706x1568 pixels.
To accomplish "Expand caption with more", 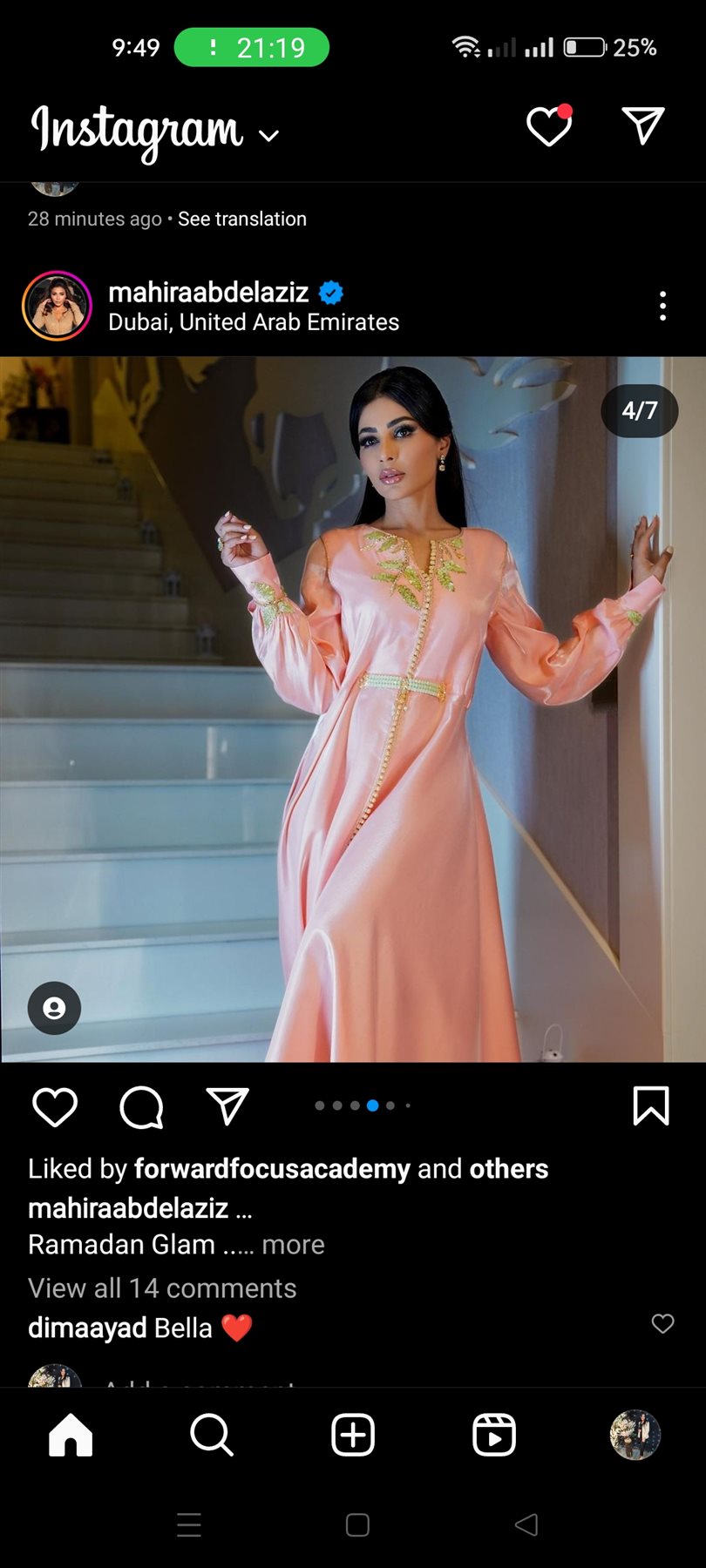I will 293,1244.
